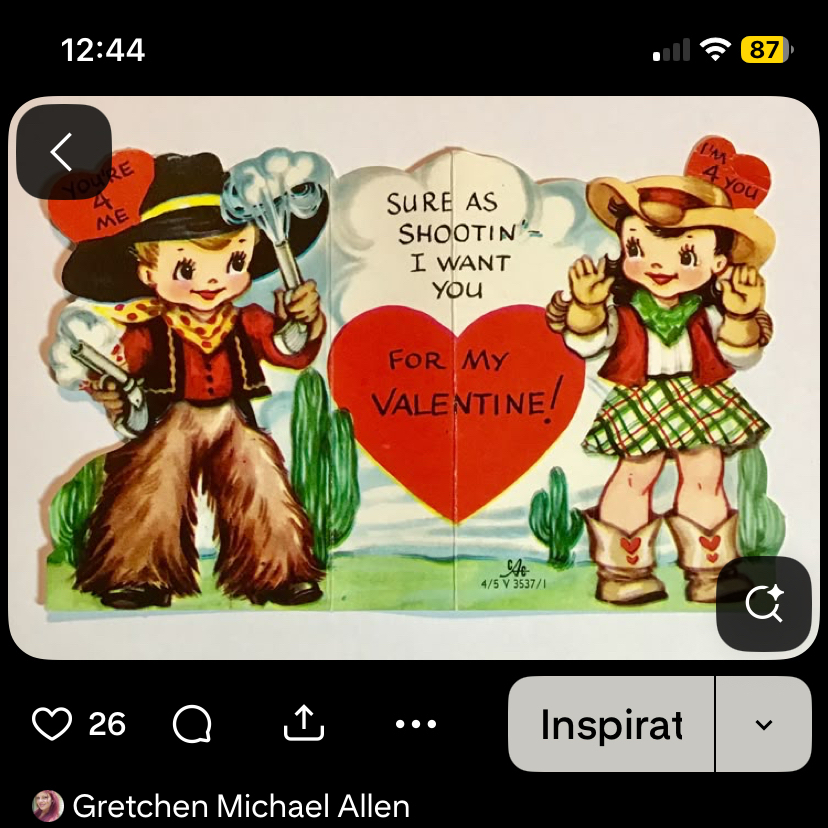Viewport: 828px width, 828px height.
Task: Go back using the arrow button
Action: 63,152
